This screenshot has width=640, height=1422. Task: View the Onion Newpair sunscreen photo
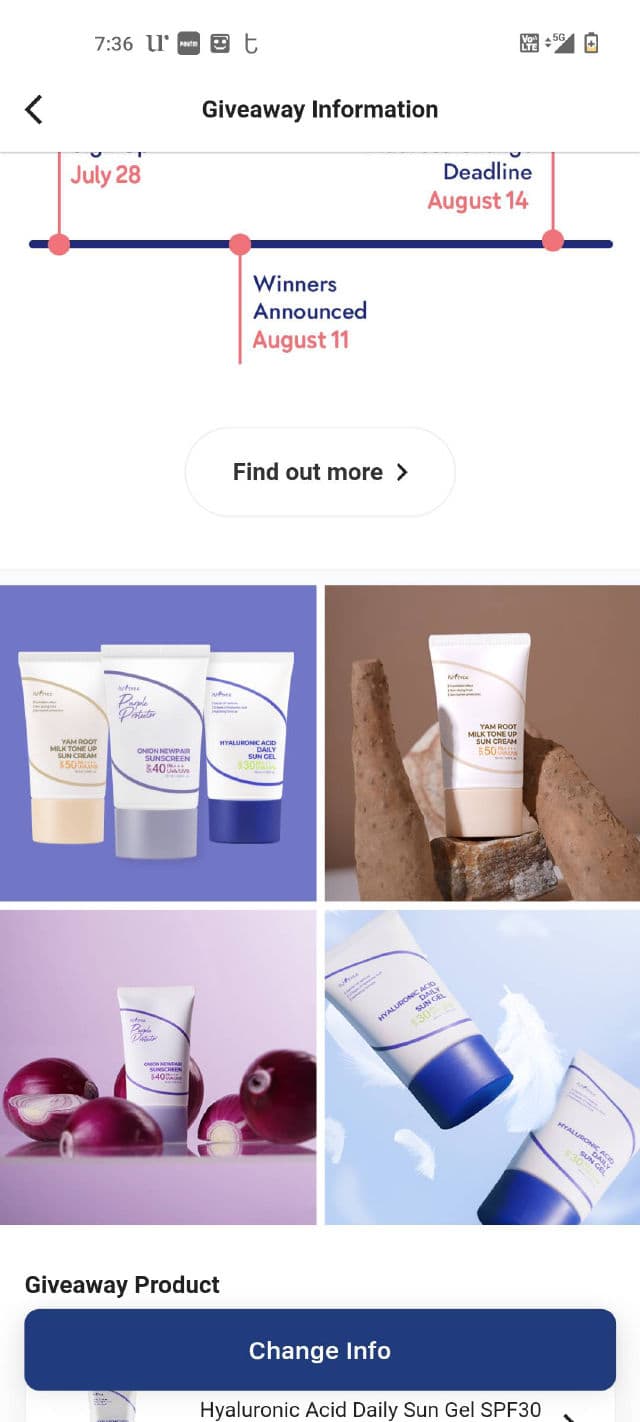pos(158,1067)
